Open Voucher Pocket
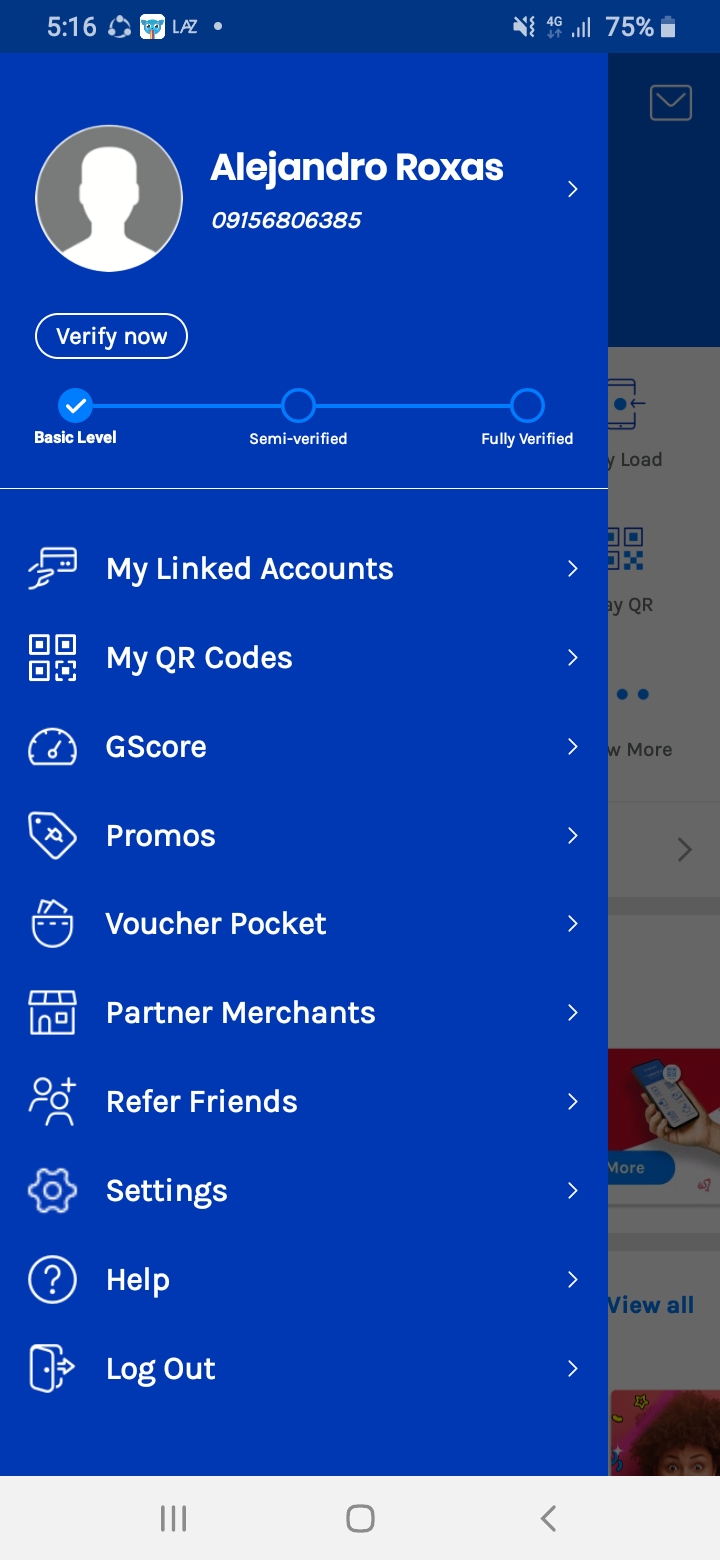The height and width of the screenshot is (1560, 720). [216, 924]
